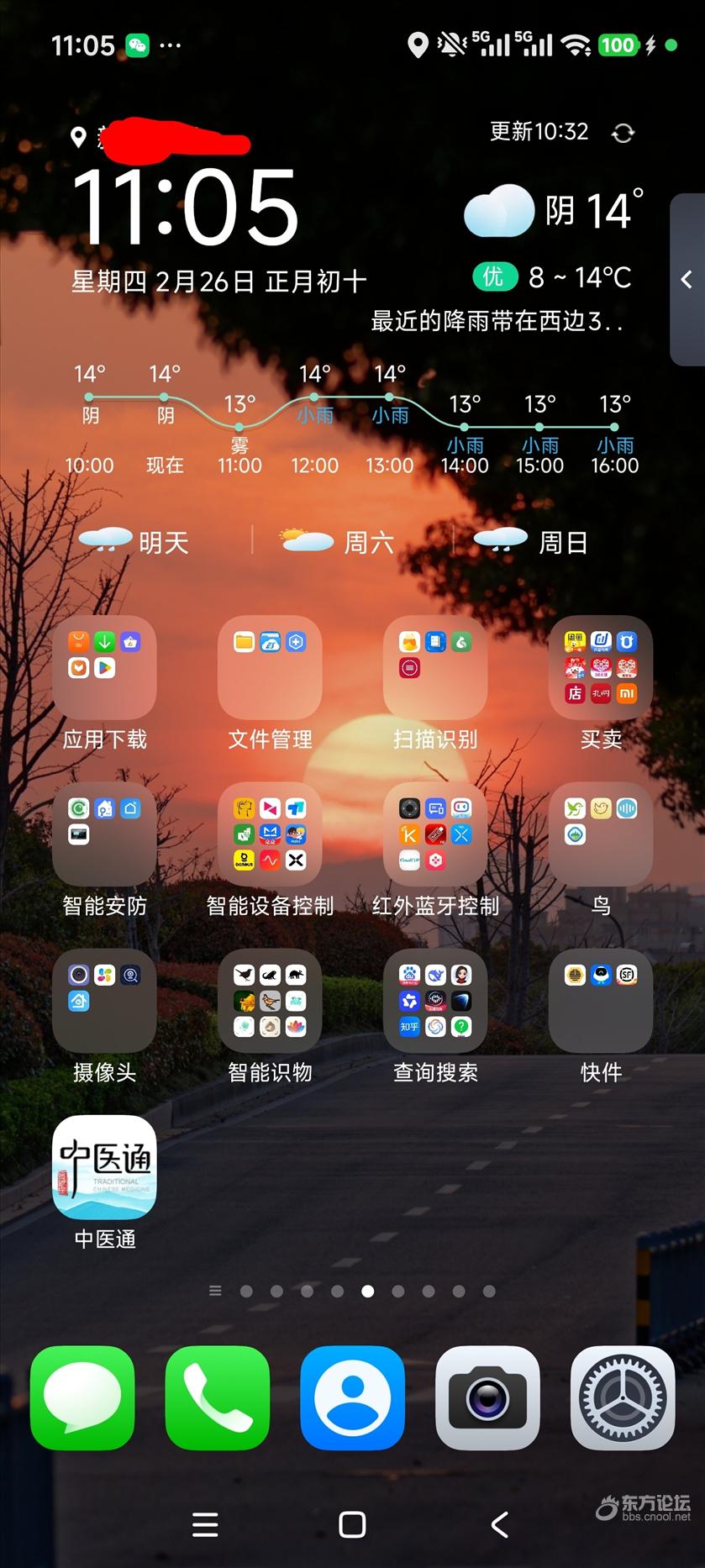The height and width of the screenshot is (1568, 705).
Task: Open the 智能安防 folder
Action: [x=104, y=834]
